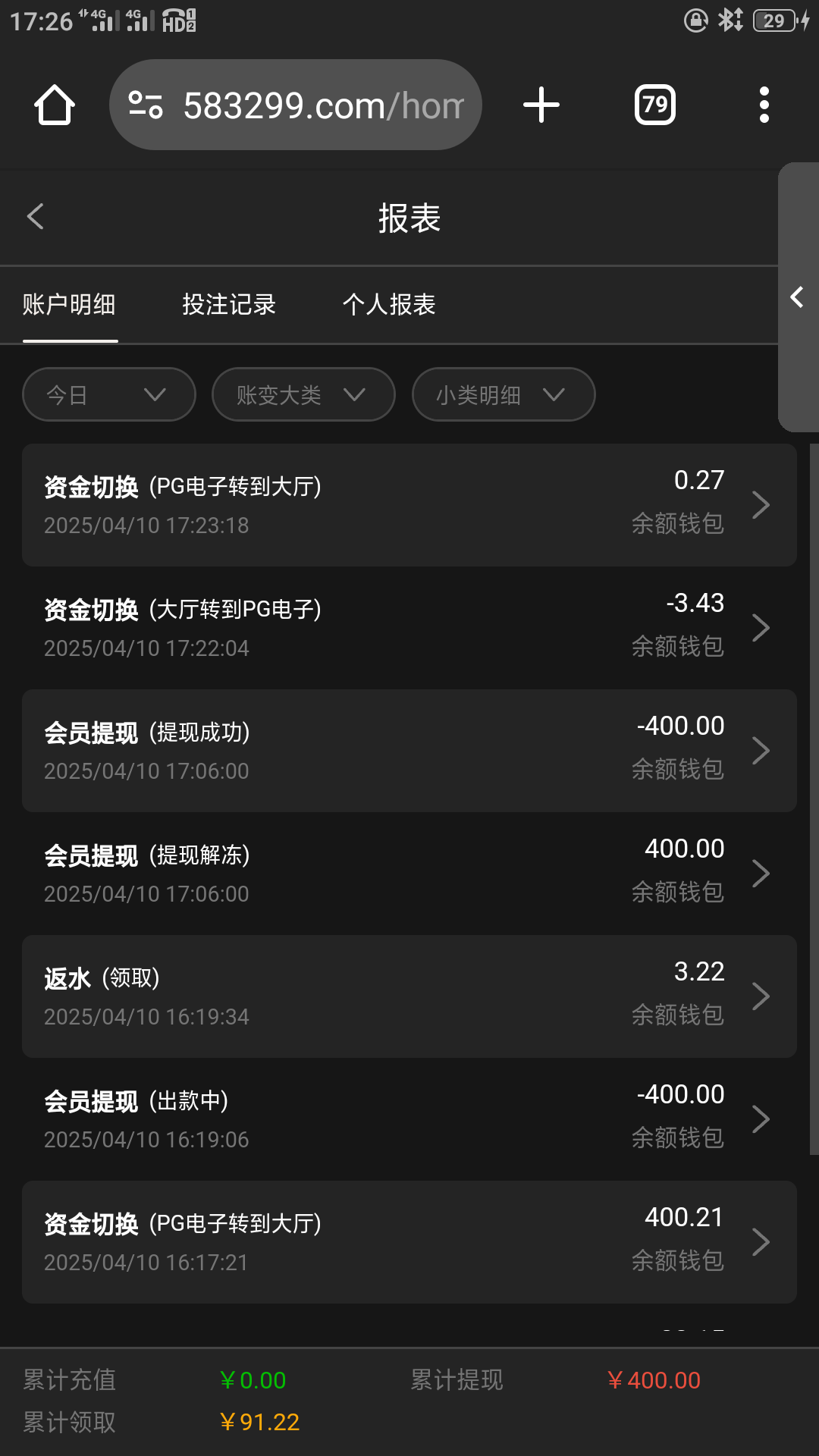The width and height of the screenshot is (819, 1456).
Task: Go back from the 报表 page
Action: tap(36, 217)
